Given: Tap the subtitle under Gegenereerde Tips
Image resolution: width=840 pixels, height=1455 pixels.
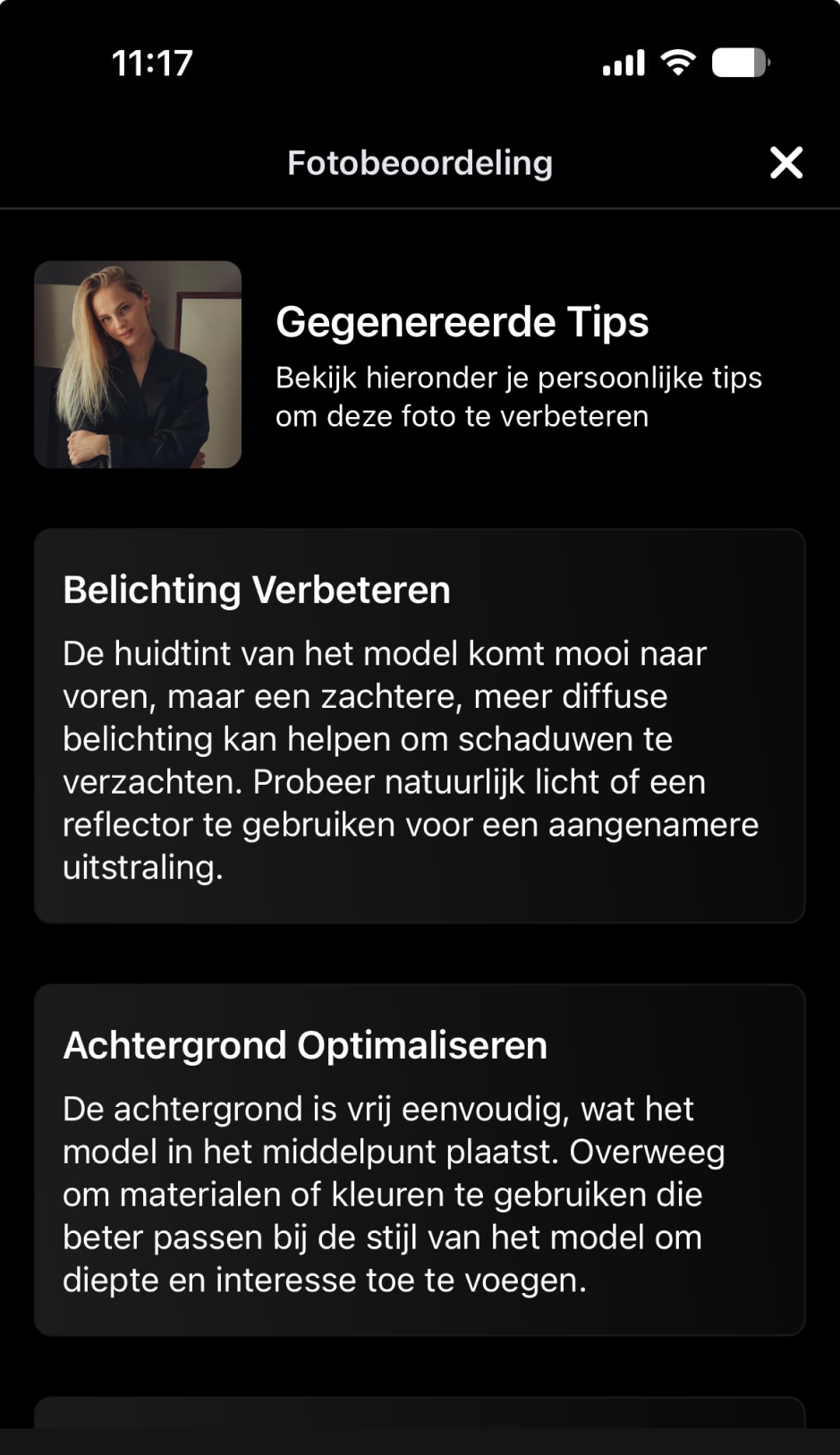Looking at the screenshot, I should tap(518, 396).
